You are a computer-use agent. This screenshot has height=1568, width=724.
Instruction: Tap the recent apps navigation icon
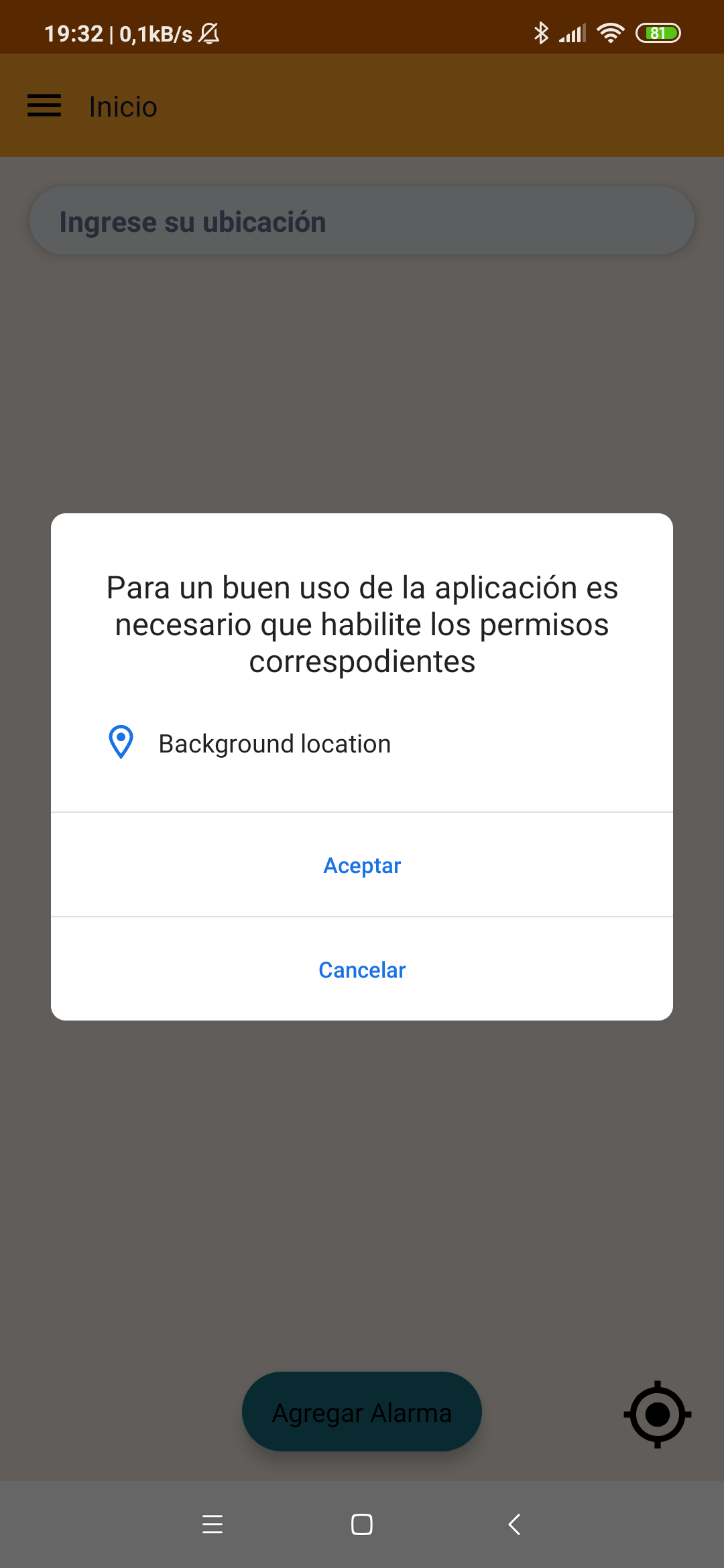[x=212, y=1525]
